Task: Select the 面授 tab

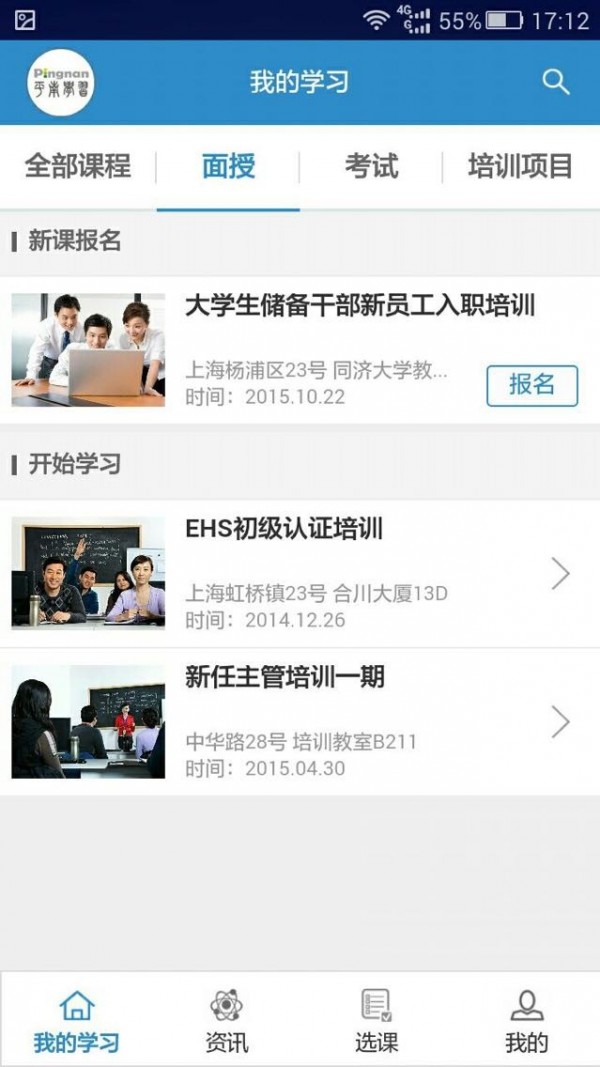Action: [228, 166]
